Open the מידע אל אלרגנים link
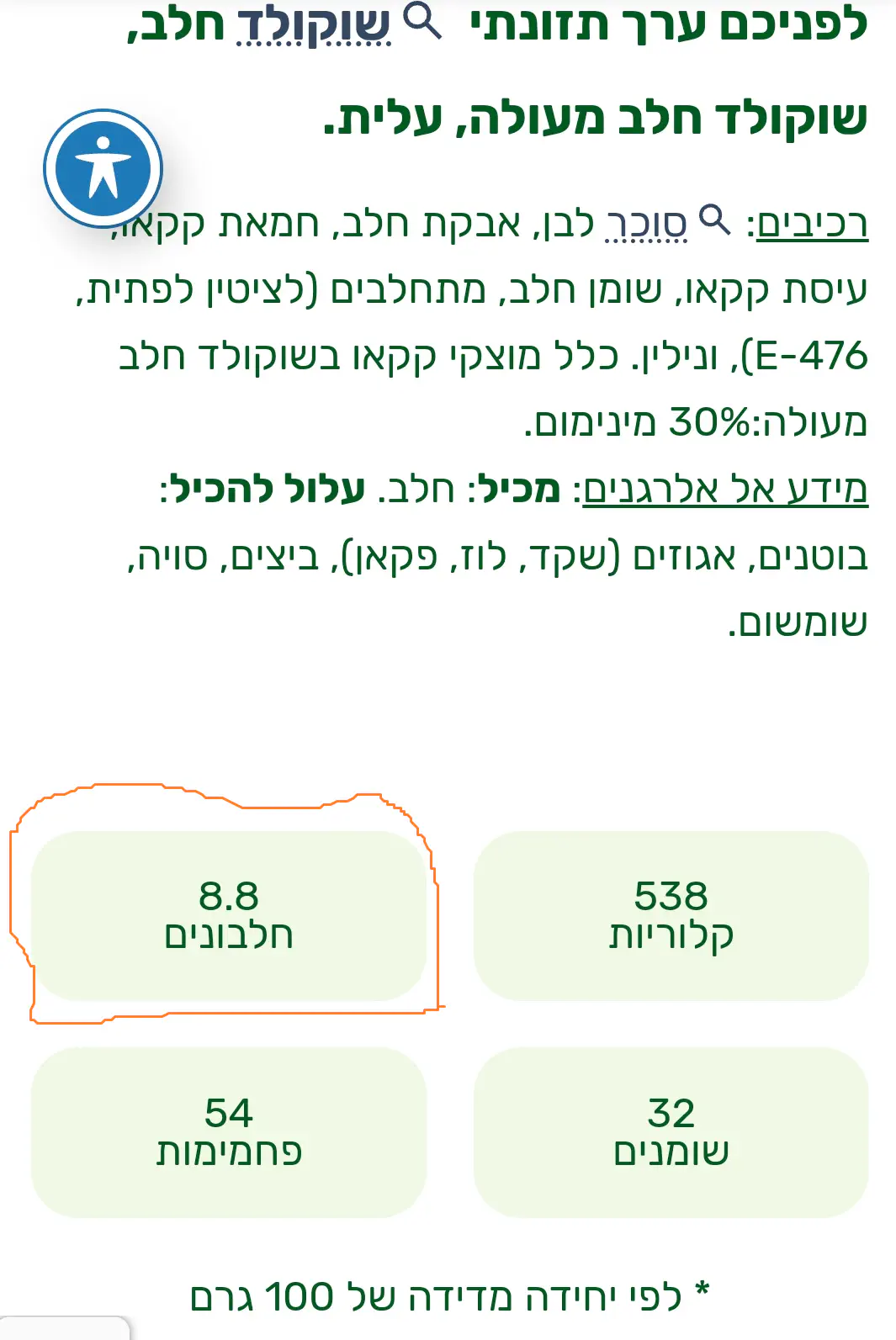 724,489
